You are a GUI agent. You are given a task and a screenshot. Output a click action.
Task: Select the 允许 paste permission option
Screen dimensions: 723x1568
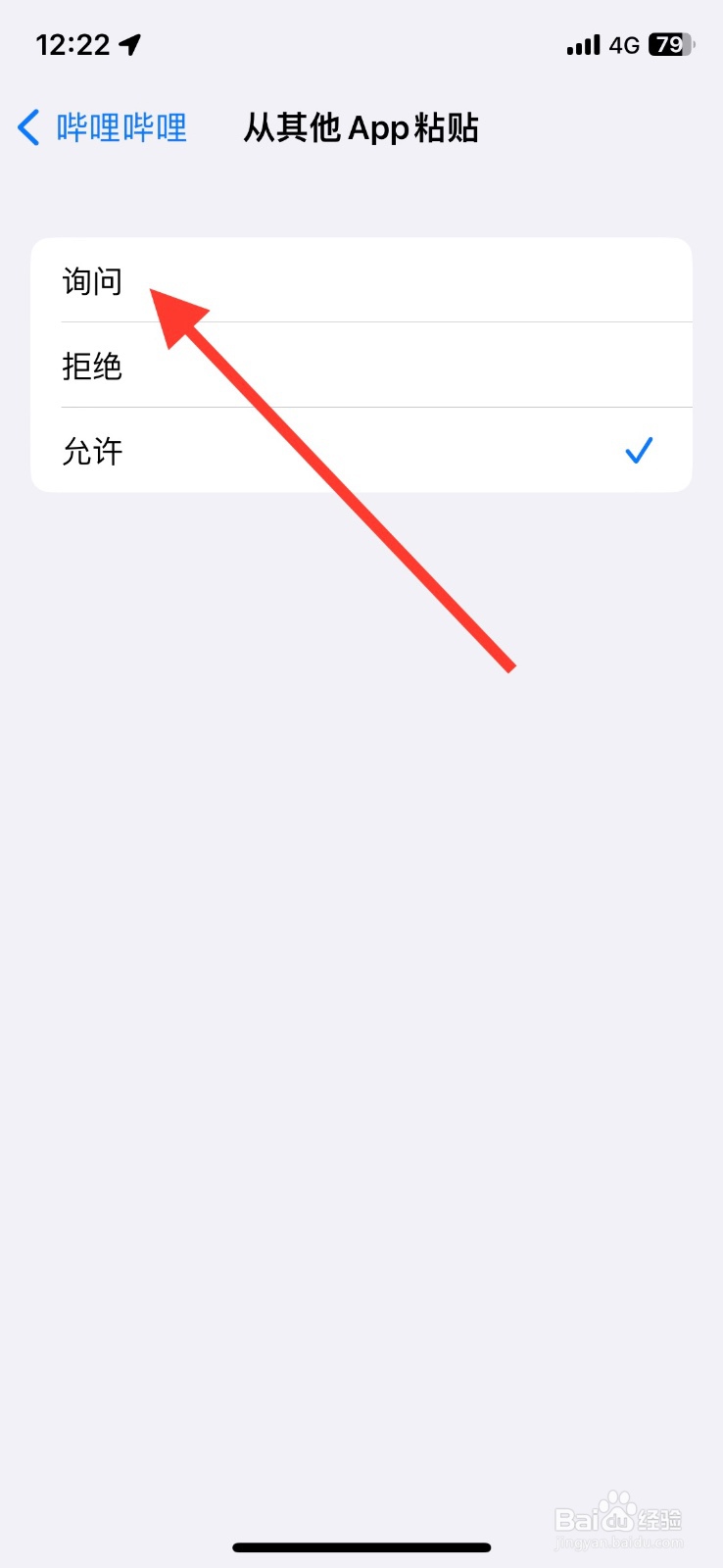pos(93,451)
